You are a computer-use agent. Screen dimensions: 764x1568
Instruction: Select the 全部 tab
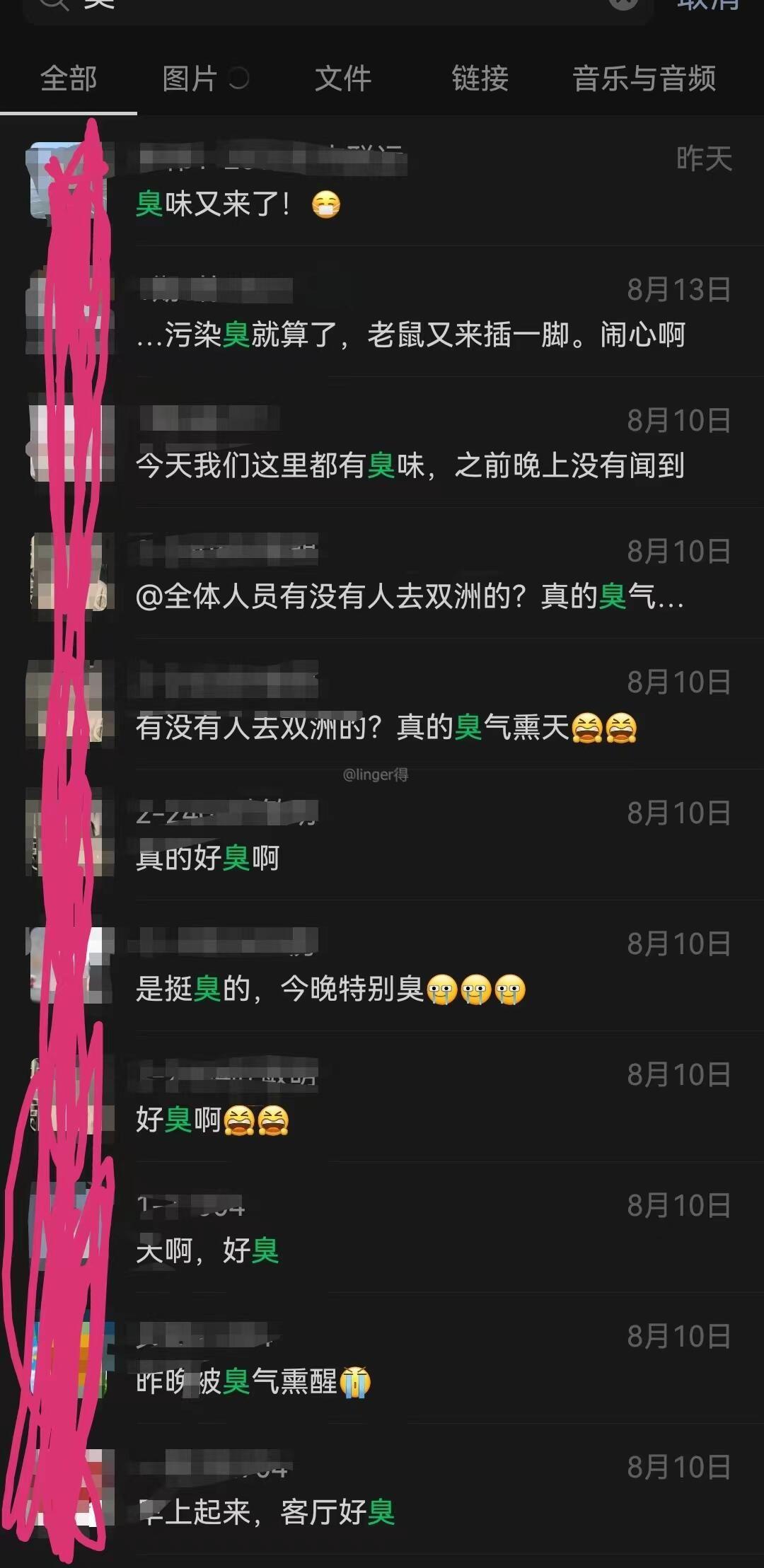[x=69, y=79]
